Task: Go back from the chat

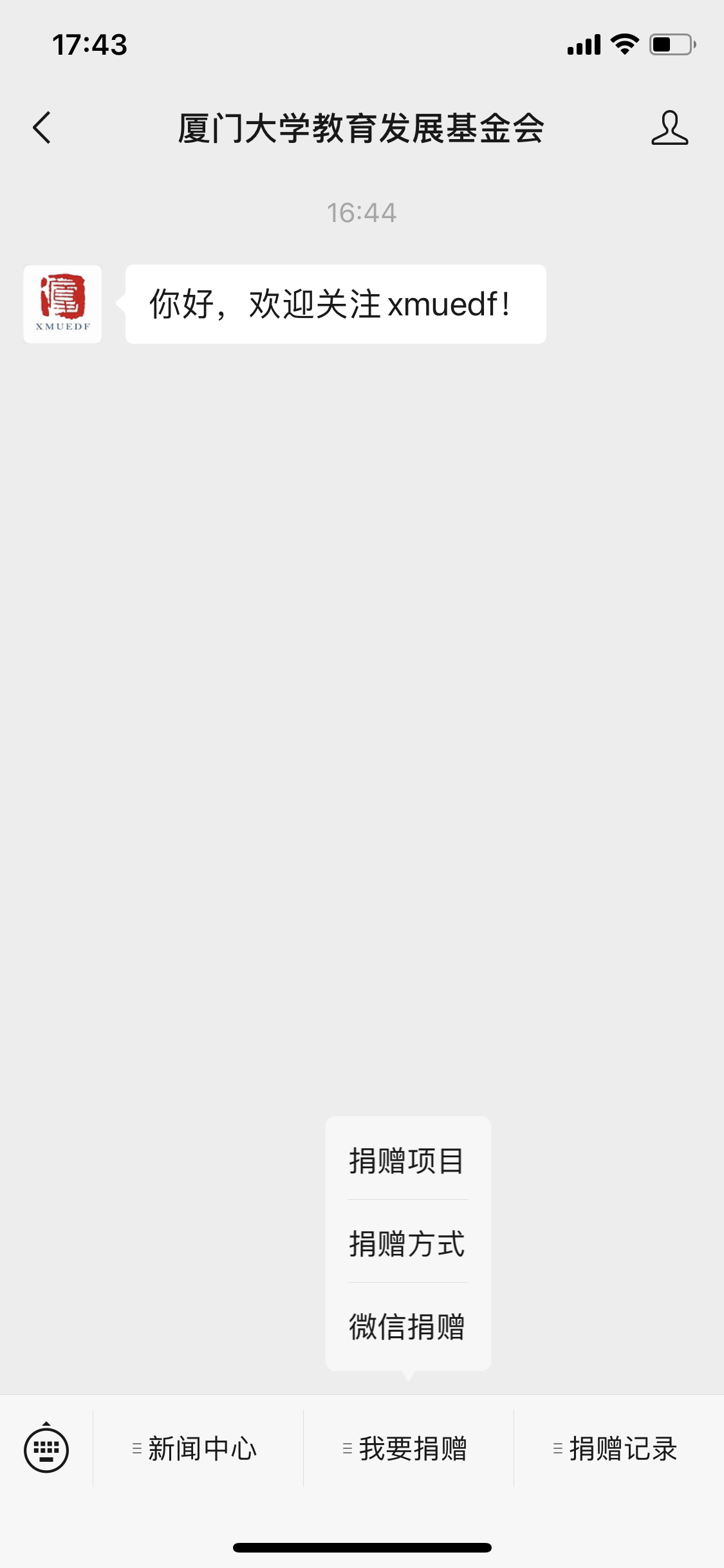Action: pos(42,127)
